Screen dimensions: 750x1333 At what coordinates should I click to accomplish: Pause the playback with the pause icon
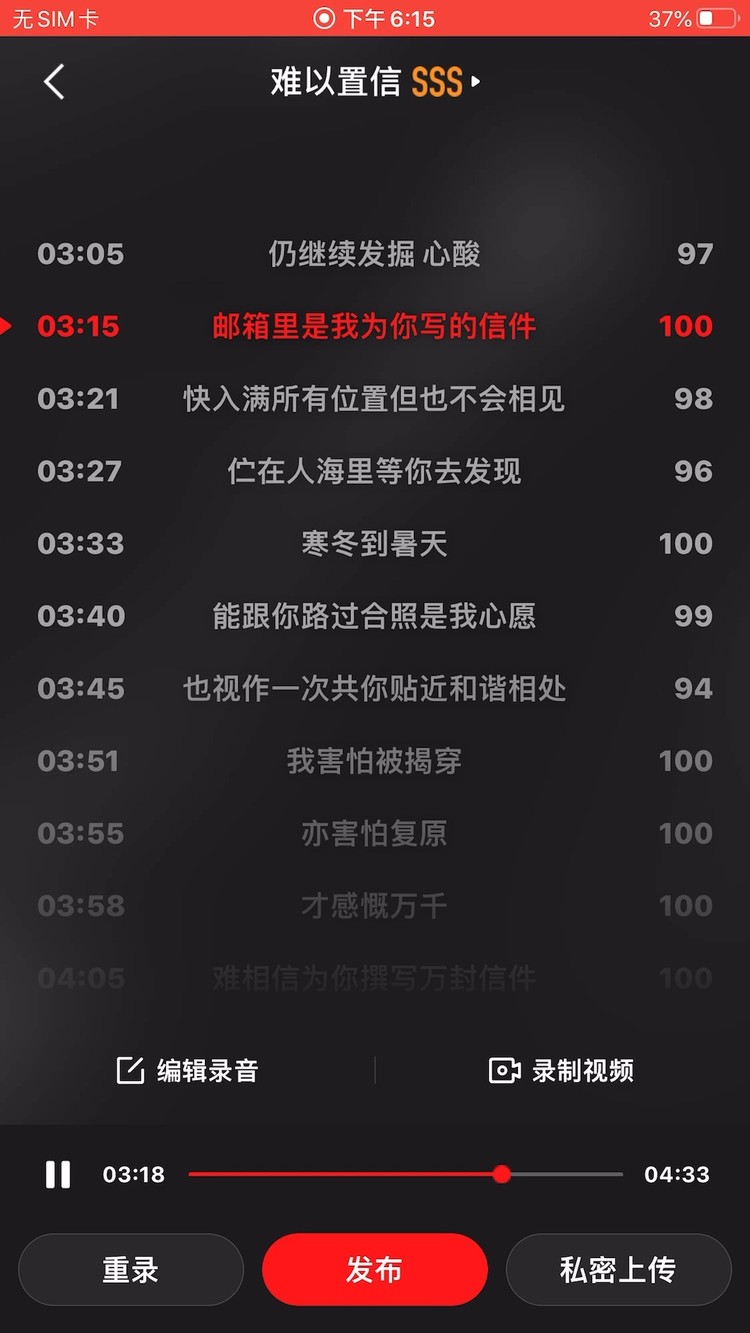tap(57, 1174)
